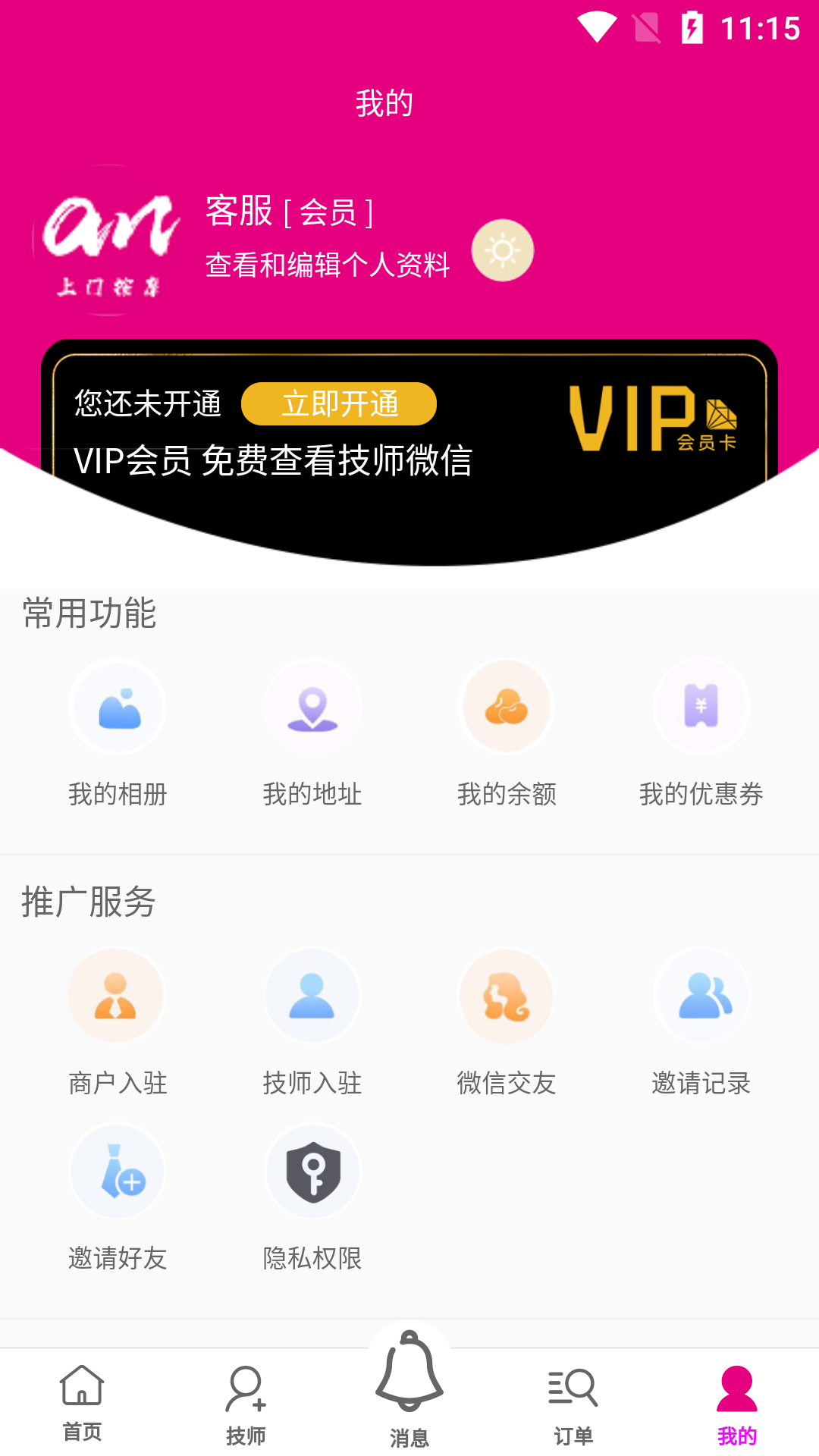Image resolution: width=819 pixels, height=1456 pixels.
Task: Select the 我的 tab
Action: [737, 1401]
